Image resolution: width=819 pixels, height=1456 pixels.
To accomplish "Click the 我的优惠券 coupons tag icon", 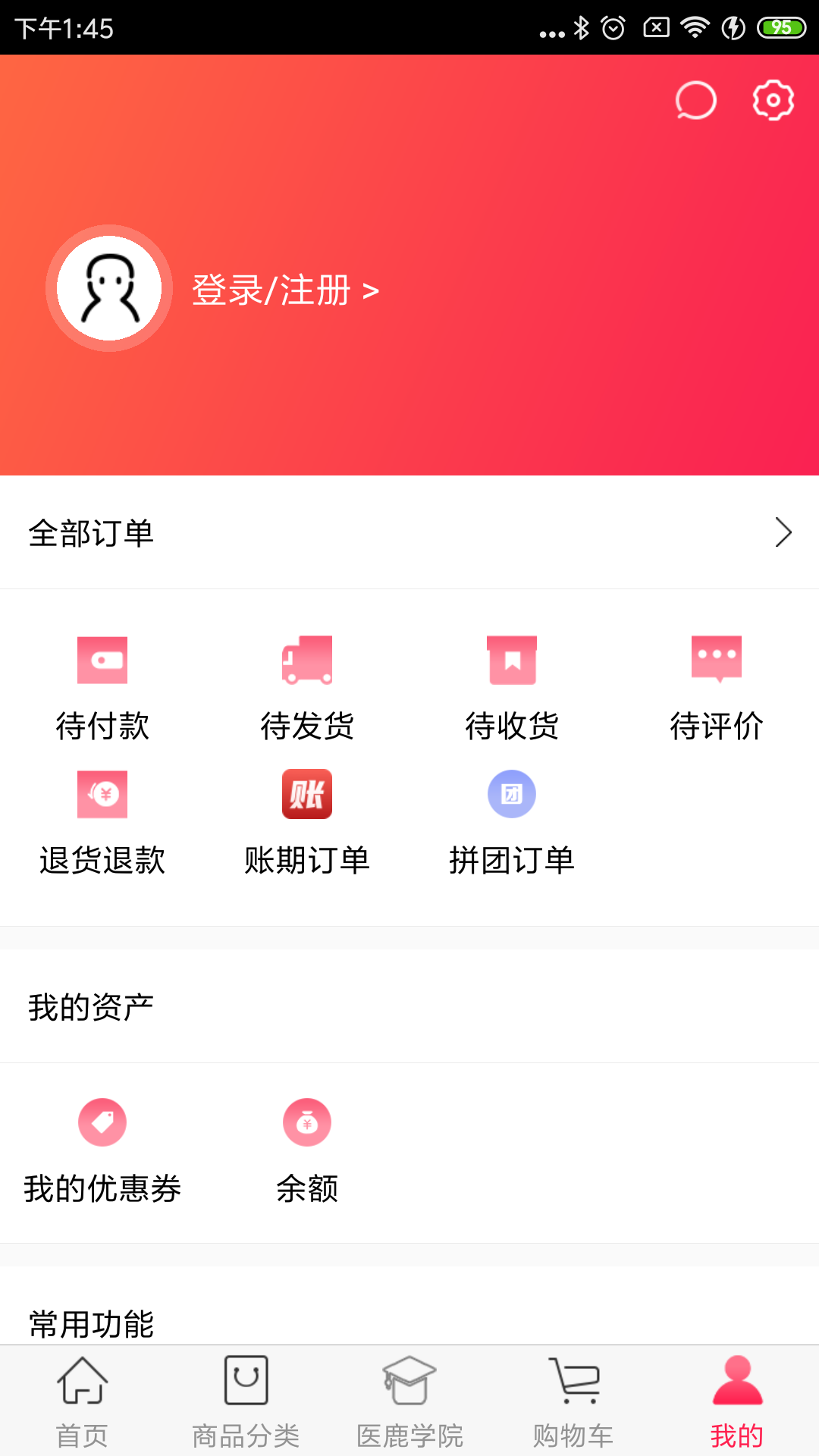I will [103, 1122].
